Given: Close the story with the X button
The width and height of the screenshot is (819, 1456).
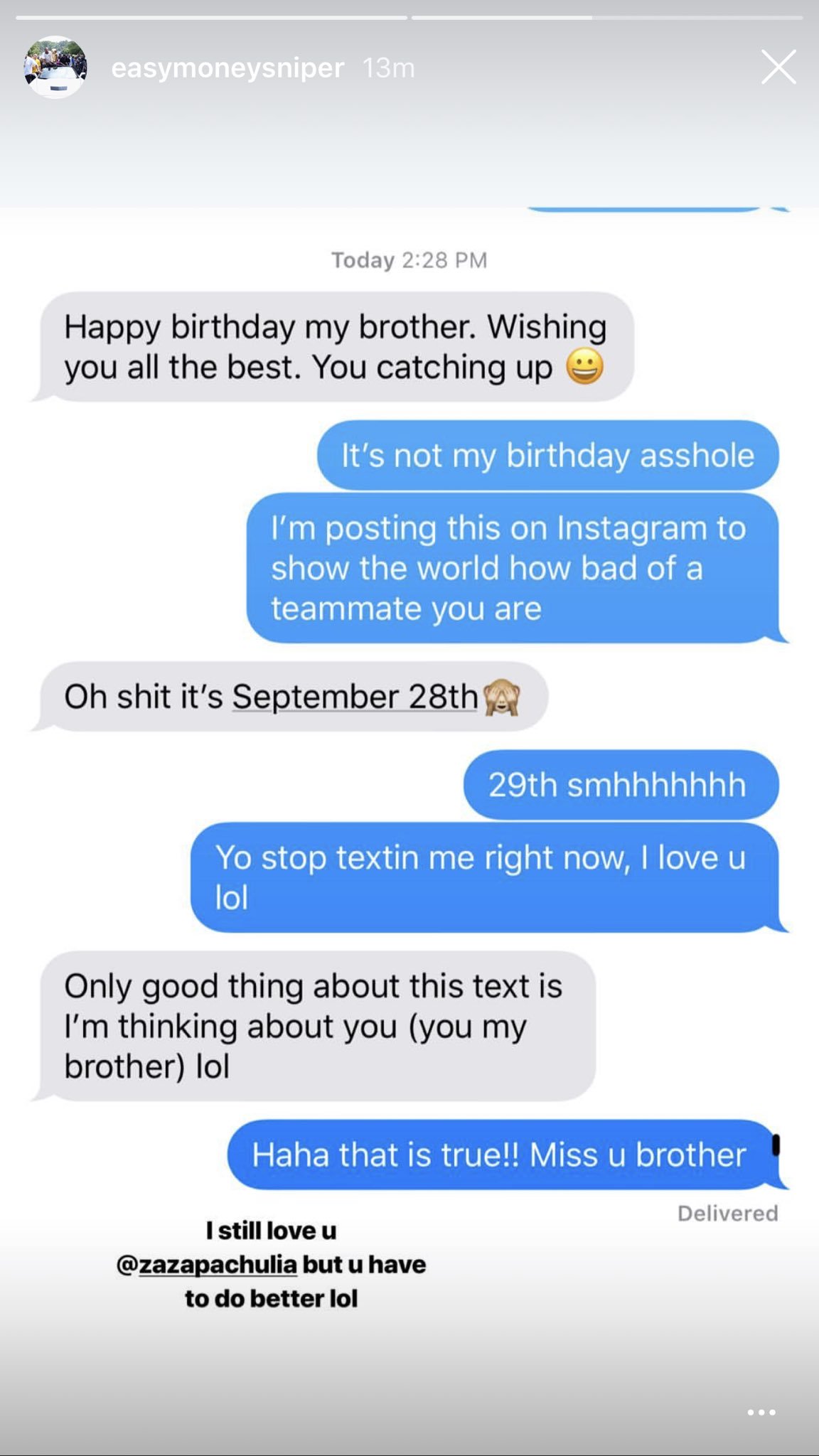Looking at the screenshot, I should 778,68.
